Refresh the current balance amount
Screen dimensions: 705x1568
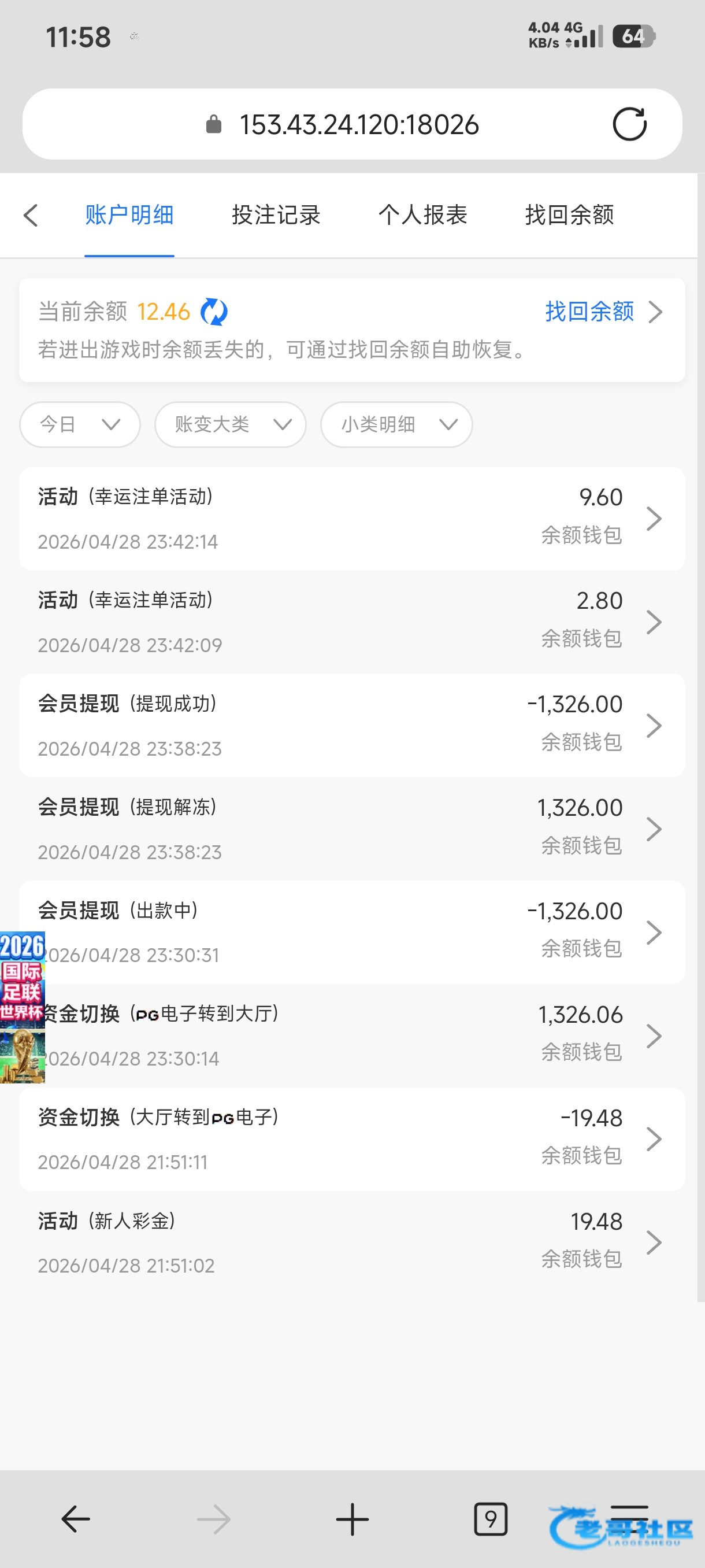click(214, 312)
